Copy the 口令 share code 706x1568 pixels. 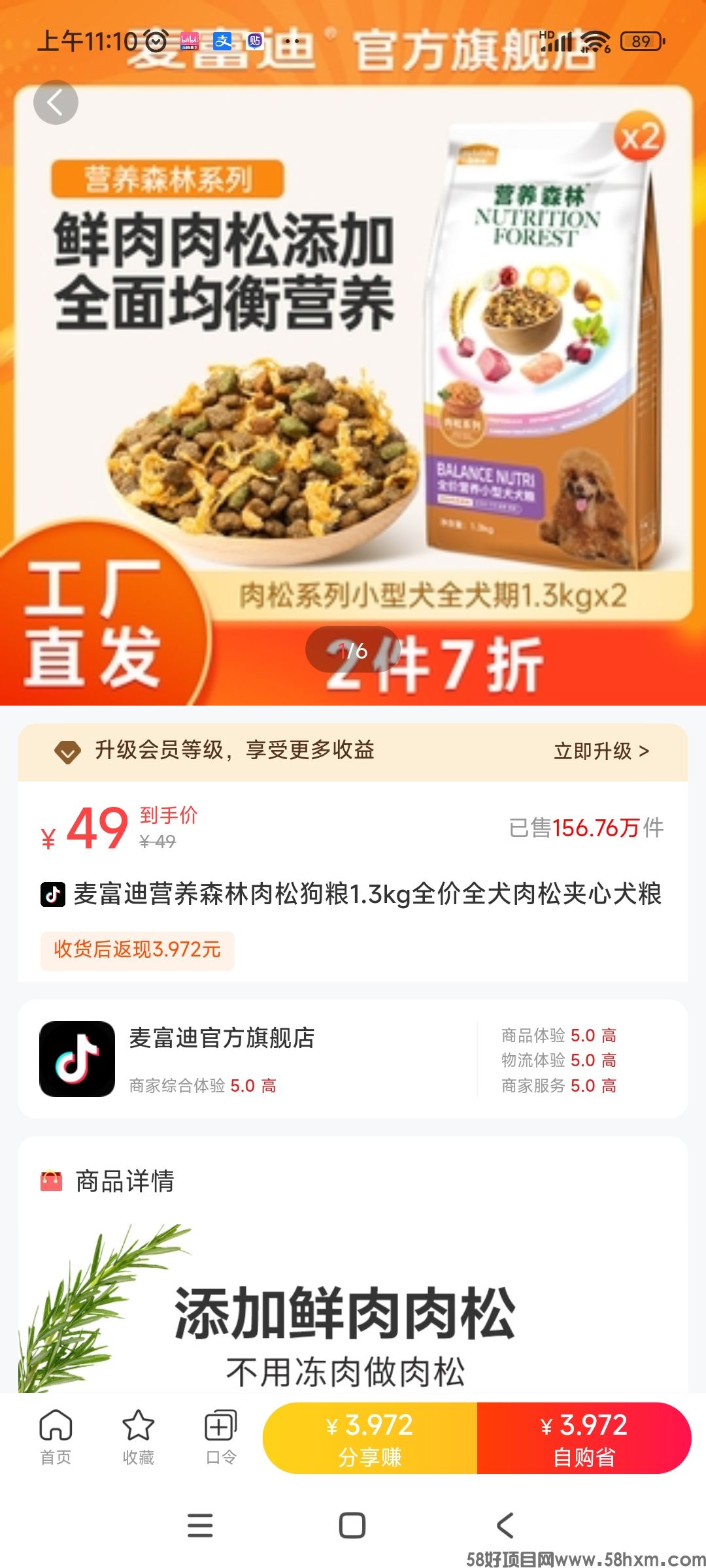(x=221, y=1437)
